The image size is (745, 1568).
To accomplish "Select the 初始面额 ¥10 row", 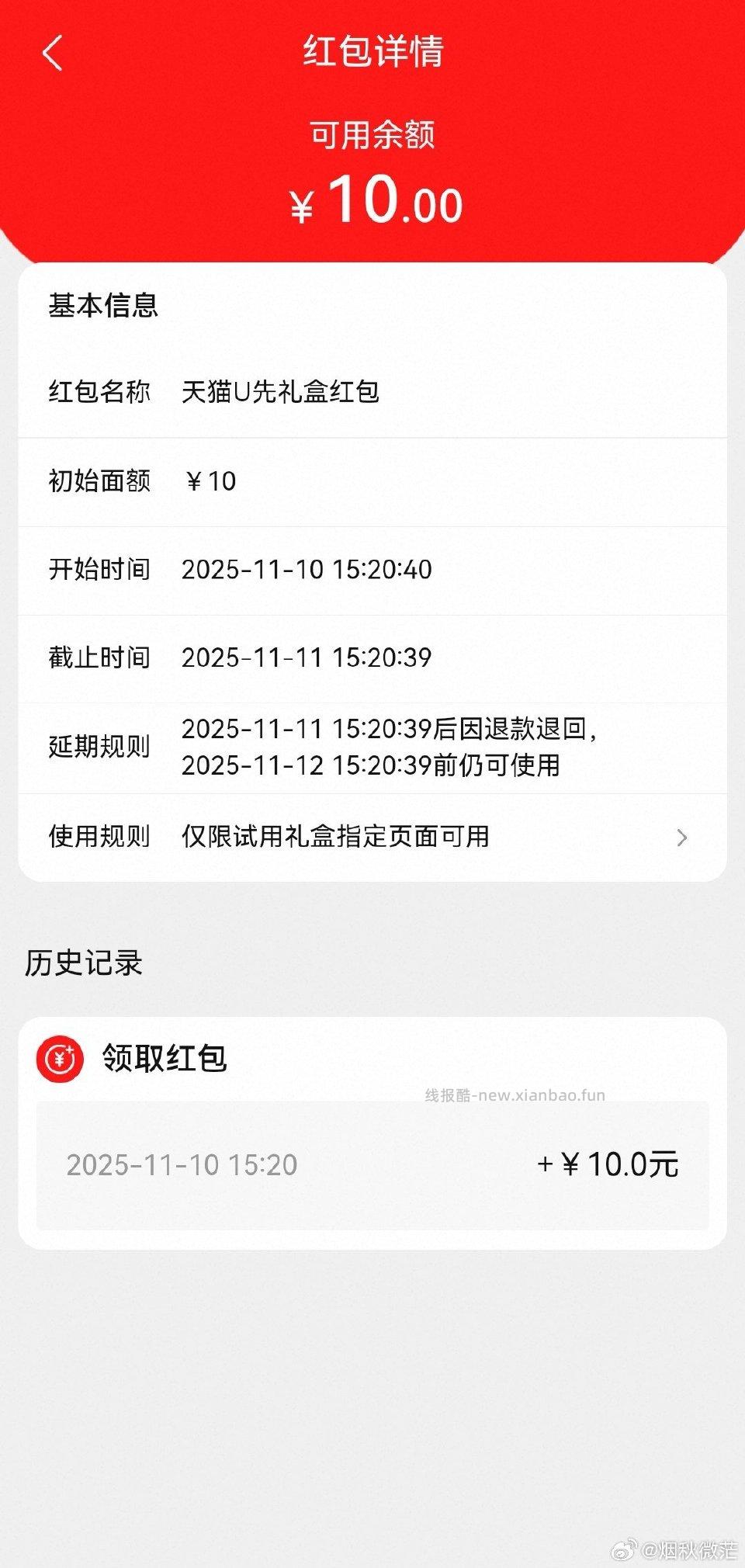I will tap(210, 481).
